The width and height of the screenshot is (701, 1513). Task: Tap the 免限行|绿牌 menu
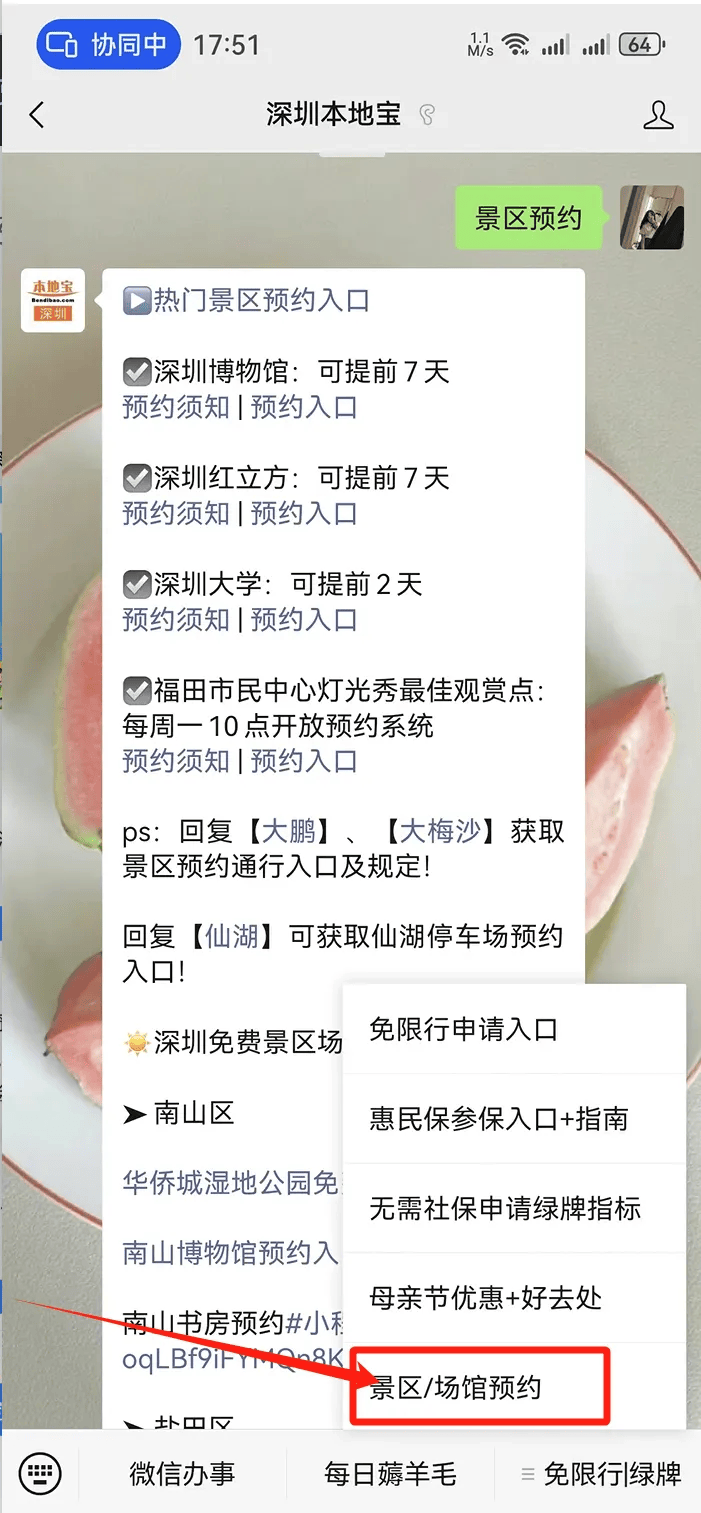click(601, 1473)
